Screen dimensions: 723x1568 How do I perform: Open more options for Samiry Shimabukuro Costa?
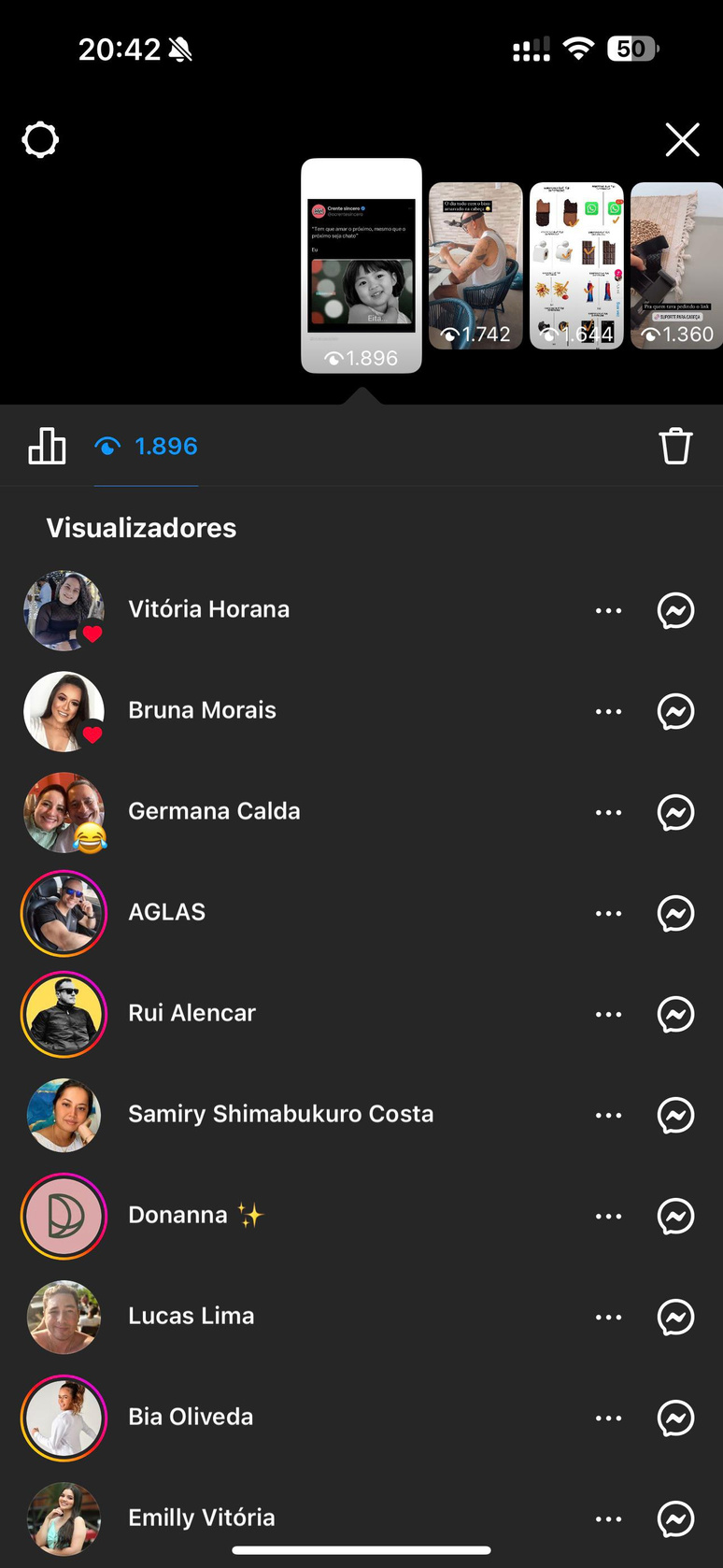coord(608,1116)
